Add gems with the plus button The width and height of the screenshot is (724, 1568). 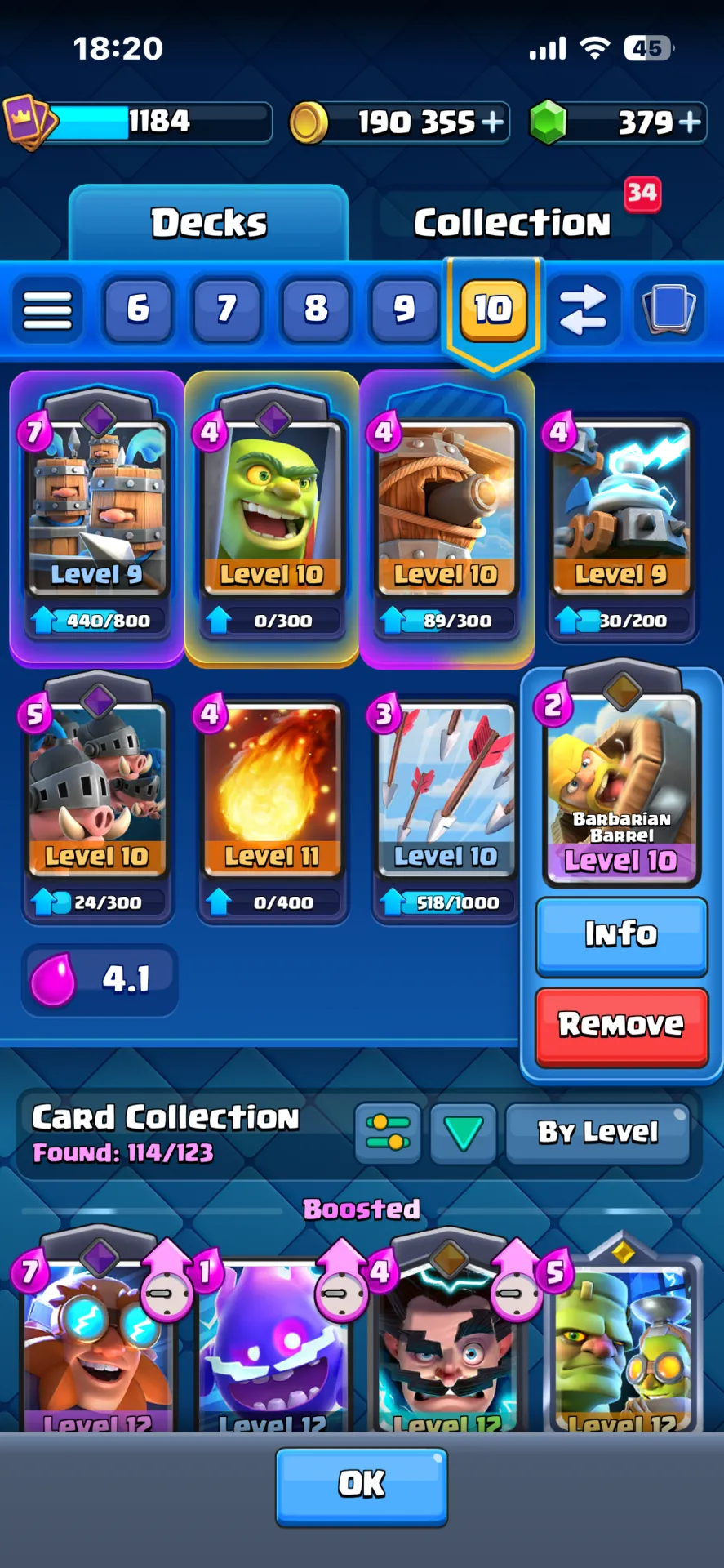[x=690, y=122]
